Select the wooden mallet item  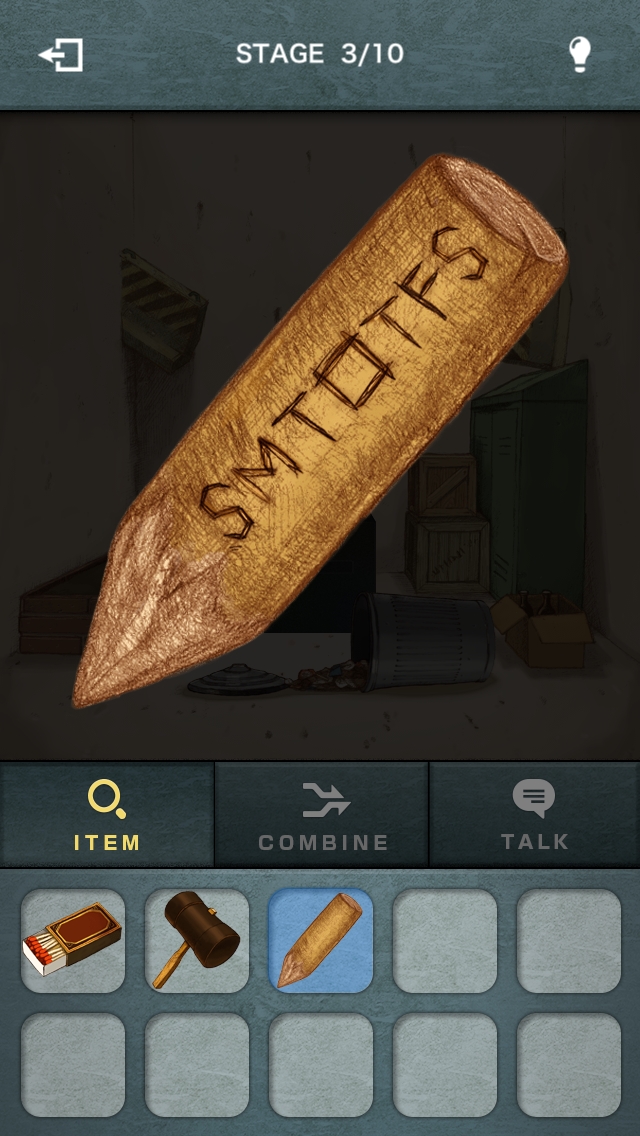coord(196,940)
